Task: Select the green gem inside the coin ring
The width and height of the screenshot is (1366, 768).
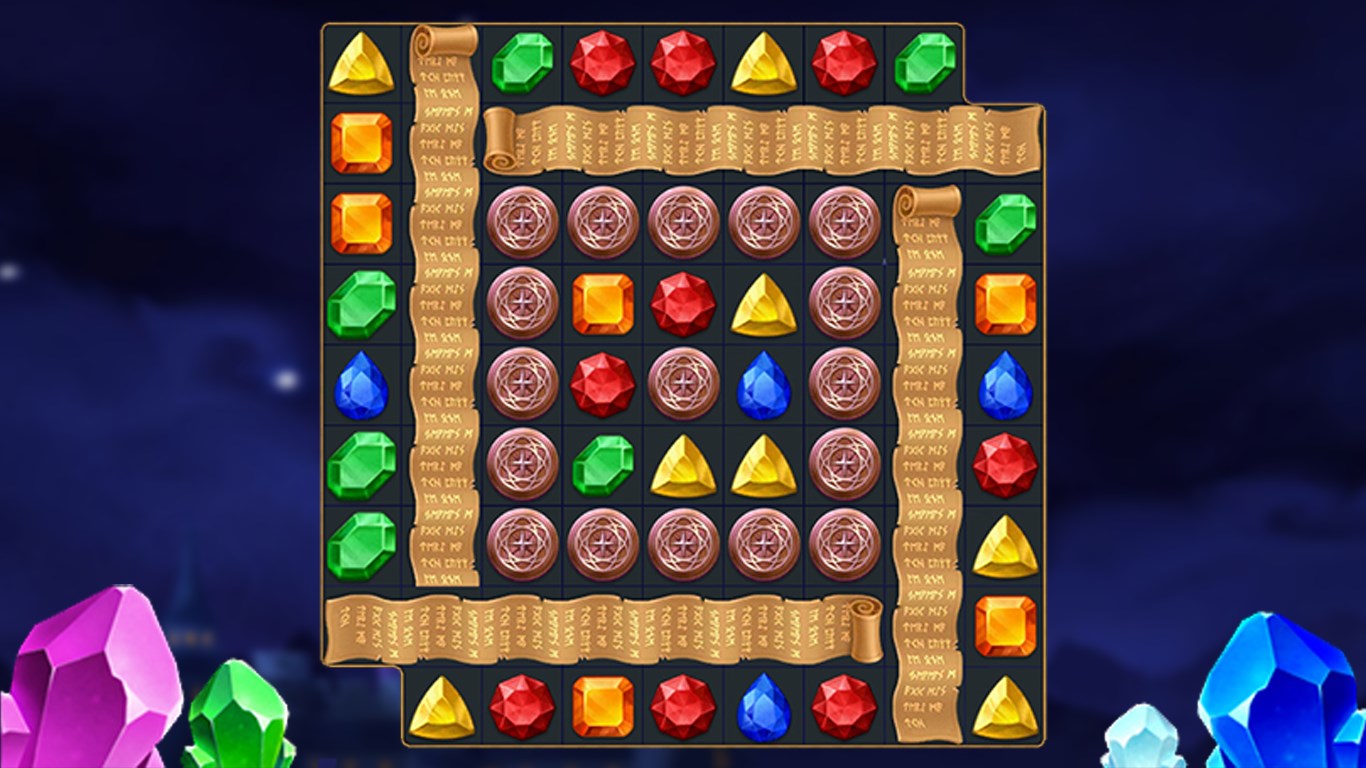Action: (x=603, y=465)
